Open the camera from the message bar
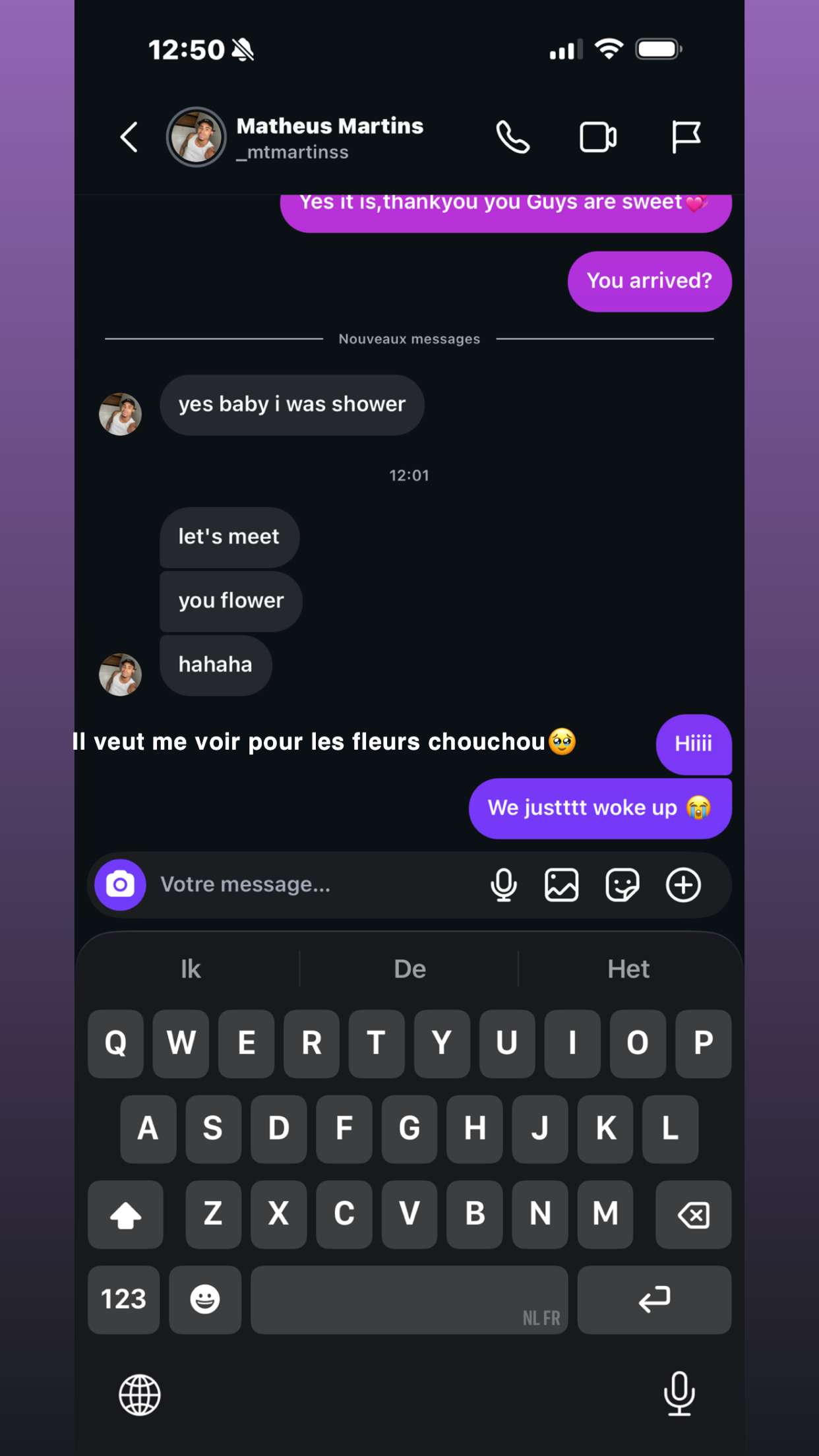Viewport: 819px width, 1456px height. [x=120, y=885]
